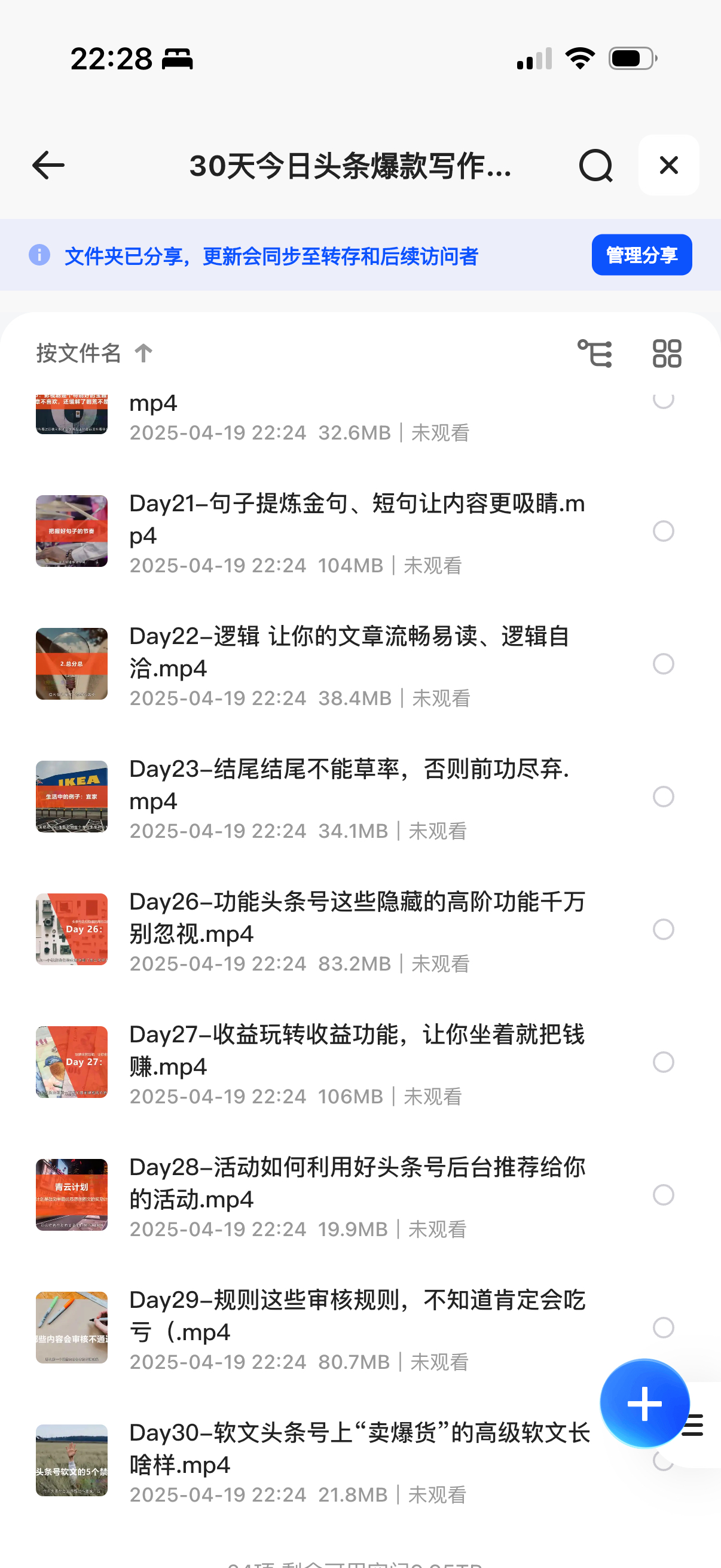
Task: Mark the Day23 file as selected
Action: coord(663,797)
